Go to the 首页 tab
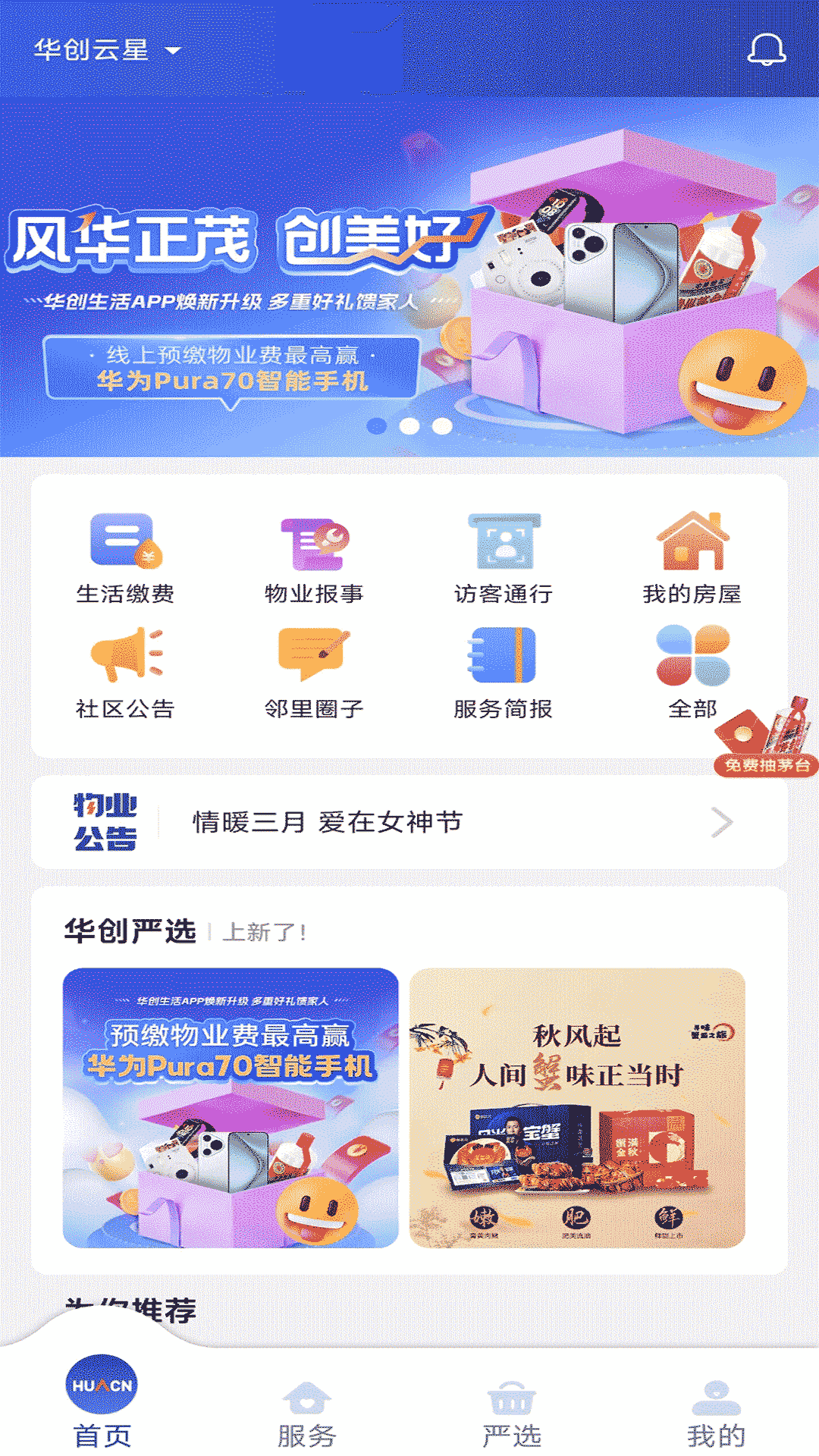Viewport: 819px width, 1456px height. point(102,1403)
